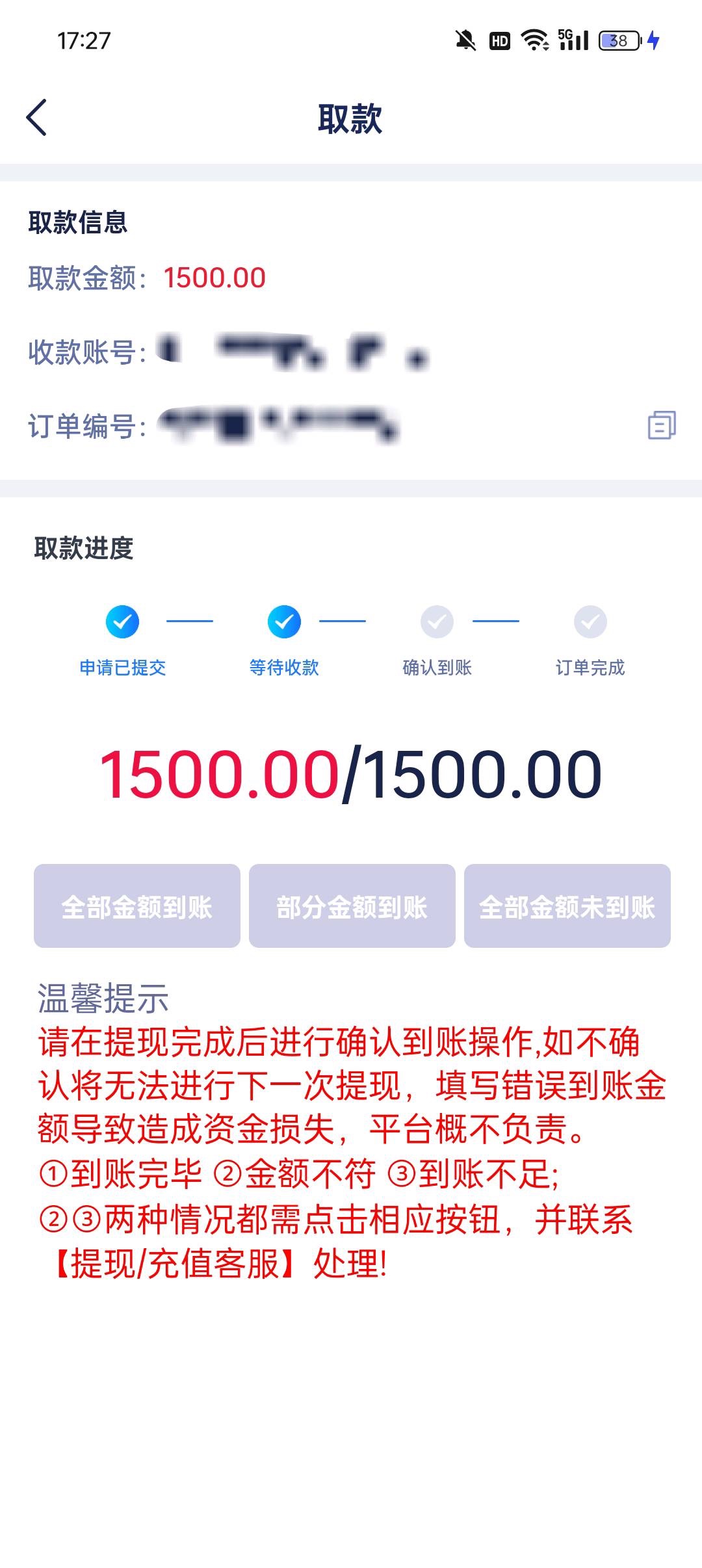Select 部分金额到账
Viewport: 702px width, 1568px height.
pos(352,906)
